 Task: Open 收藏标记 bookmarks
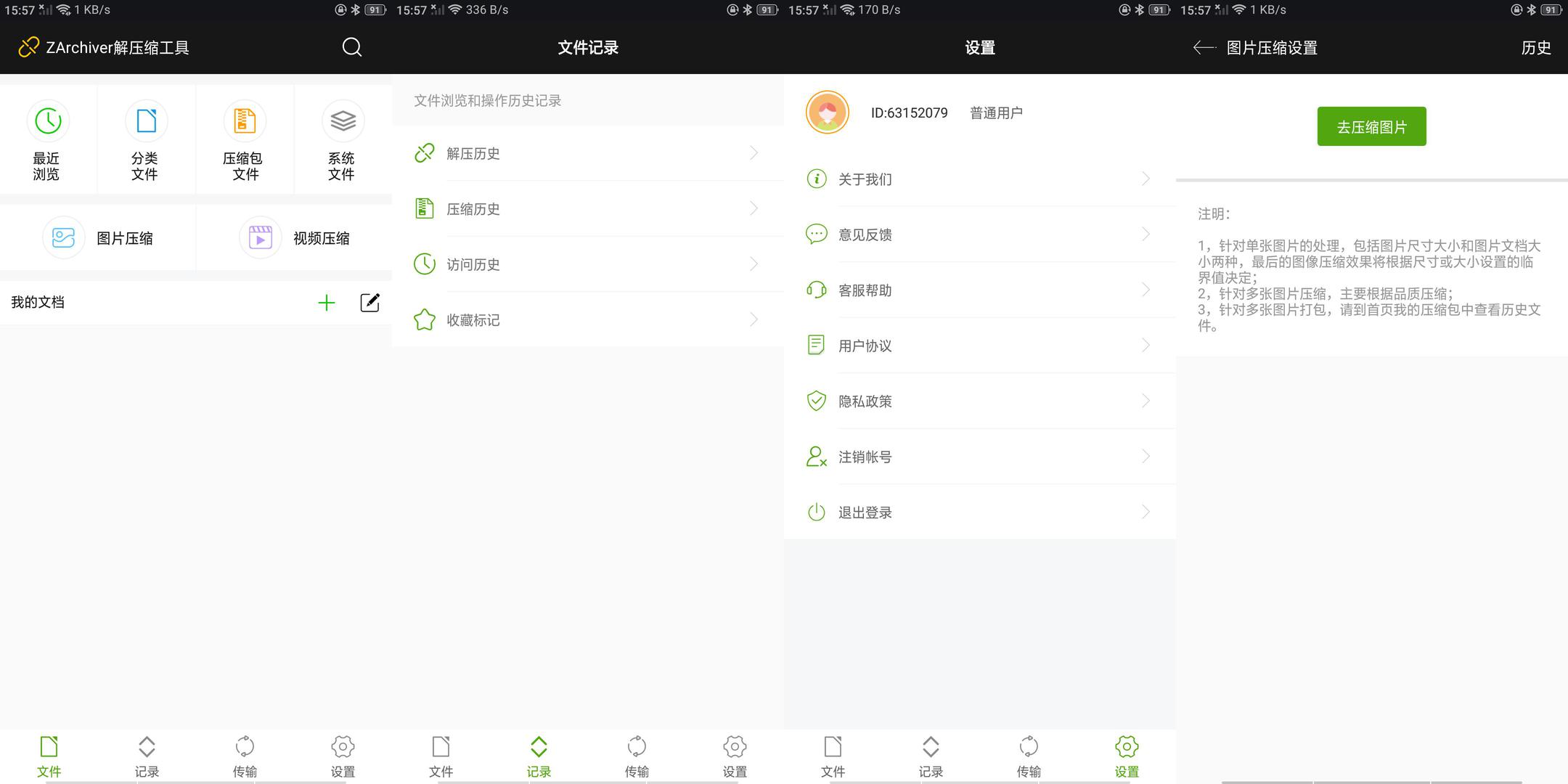point(588,319)
